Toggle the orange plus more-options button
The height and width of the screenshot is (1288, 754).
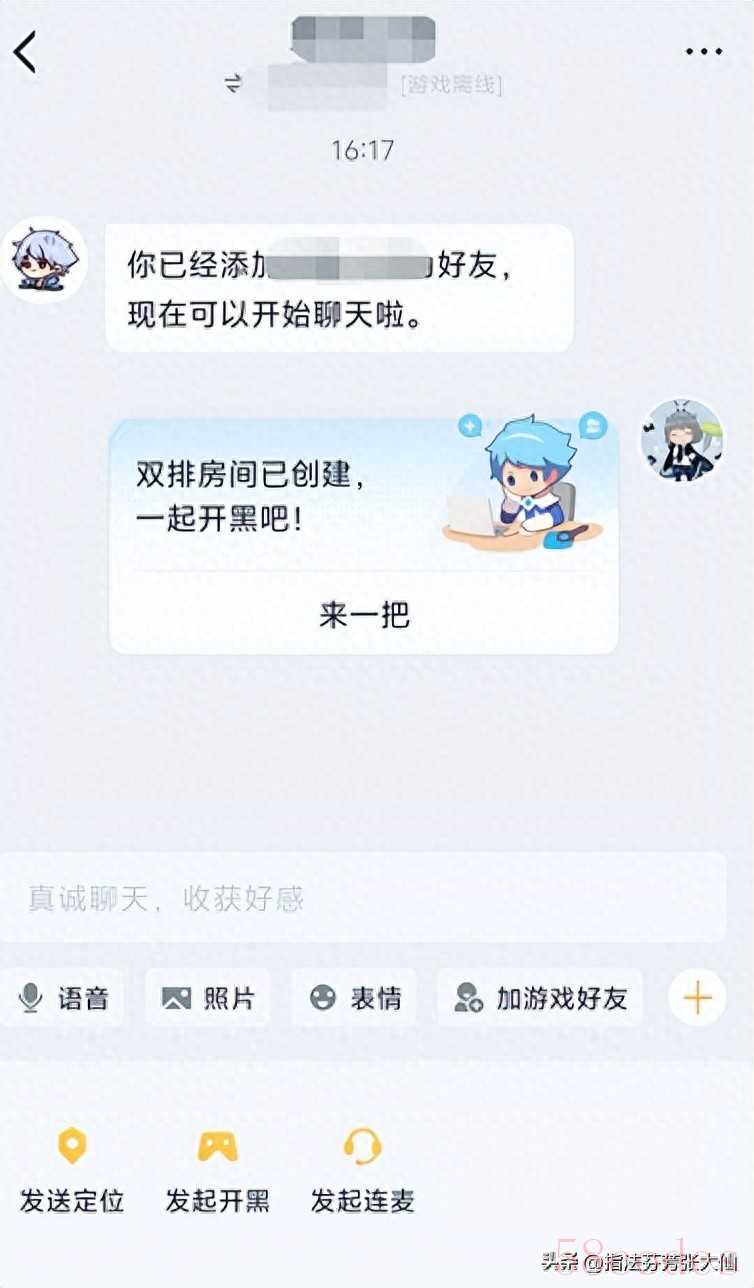point(697,997)
